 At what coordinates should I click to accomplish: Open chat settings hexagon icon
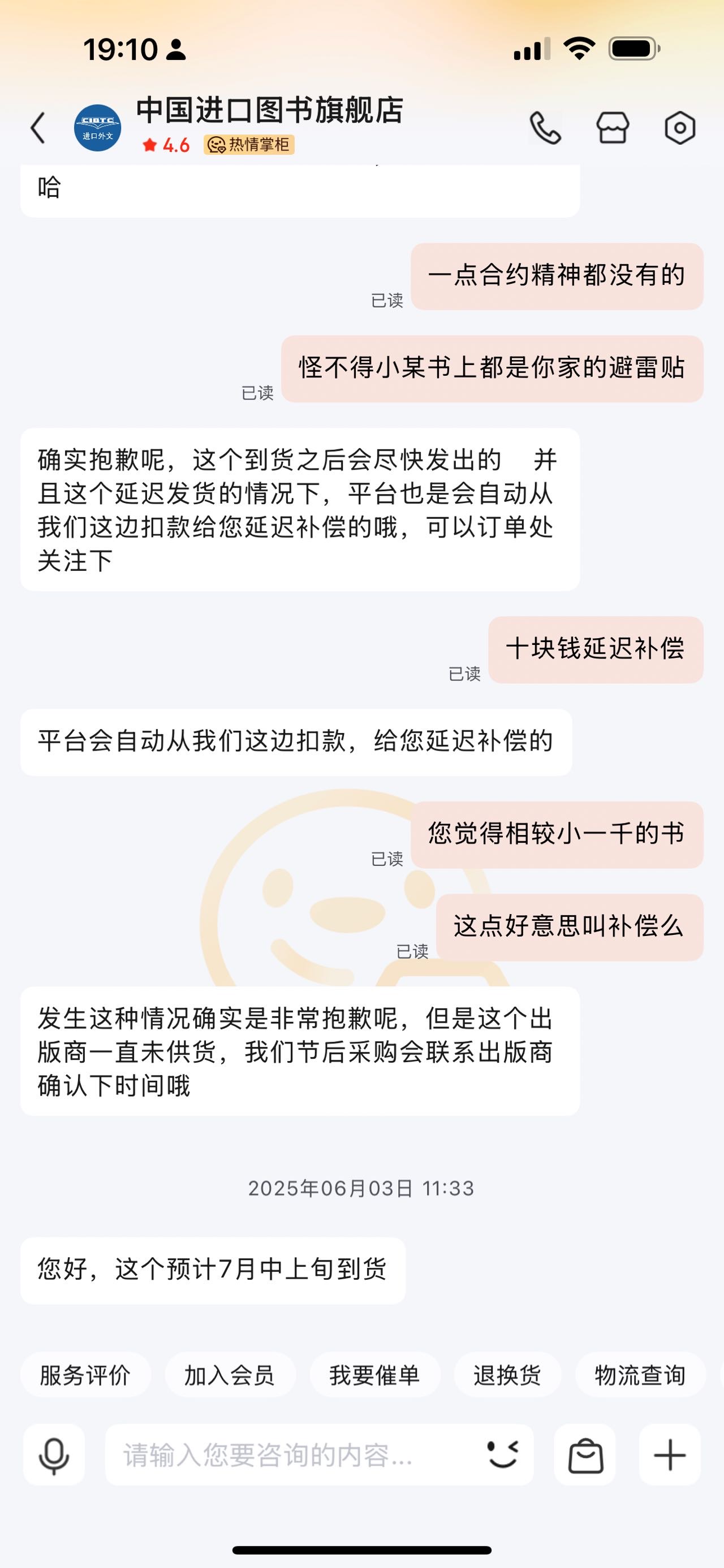[x=679, y=128]
